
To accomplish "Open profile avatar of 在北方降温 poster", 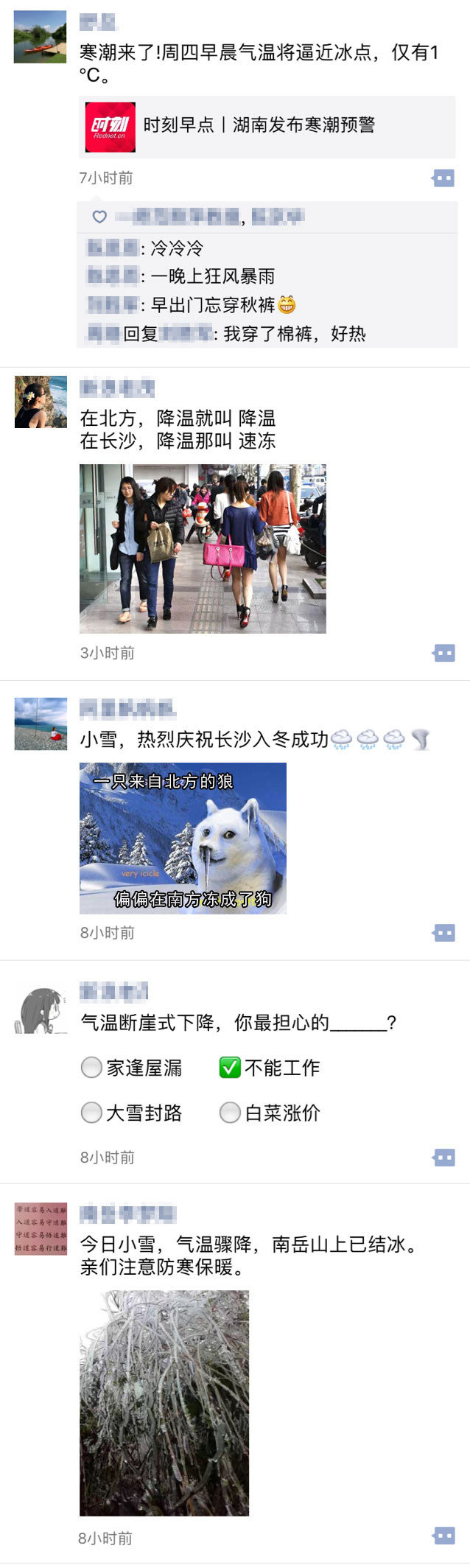I will (x=41, y=402).
